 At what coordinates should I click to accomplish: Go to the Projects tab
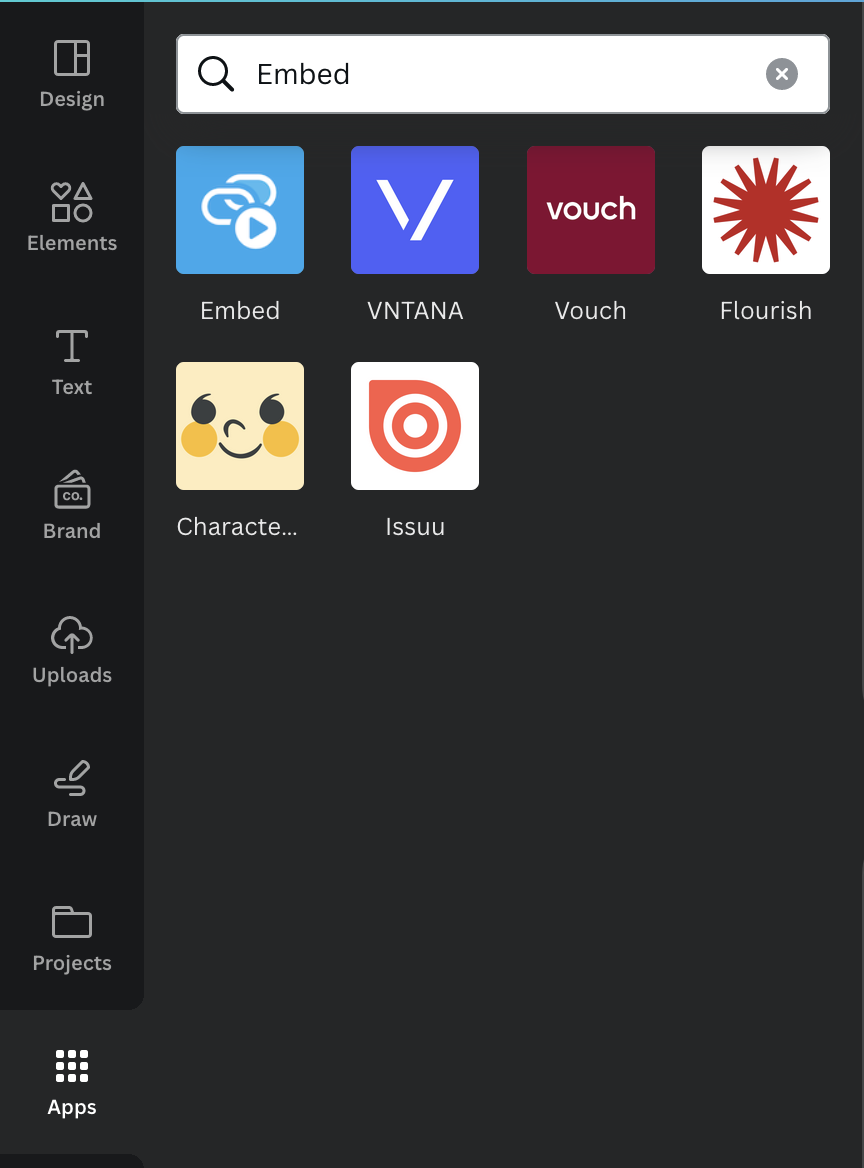pyautogui.click(x=72, y=937)
